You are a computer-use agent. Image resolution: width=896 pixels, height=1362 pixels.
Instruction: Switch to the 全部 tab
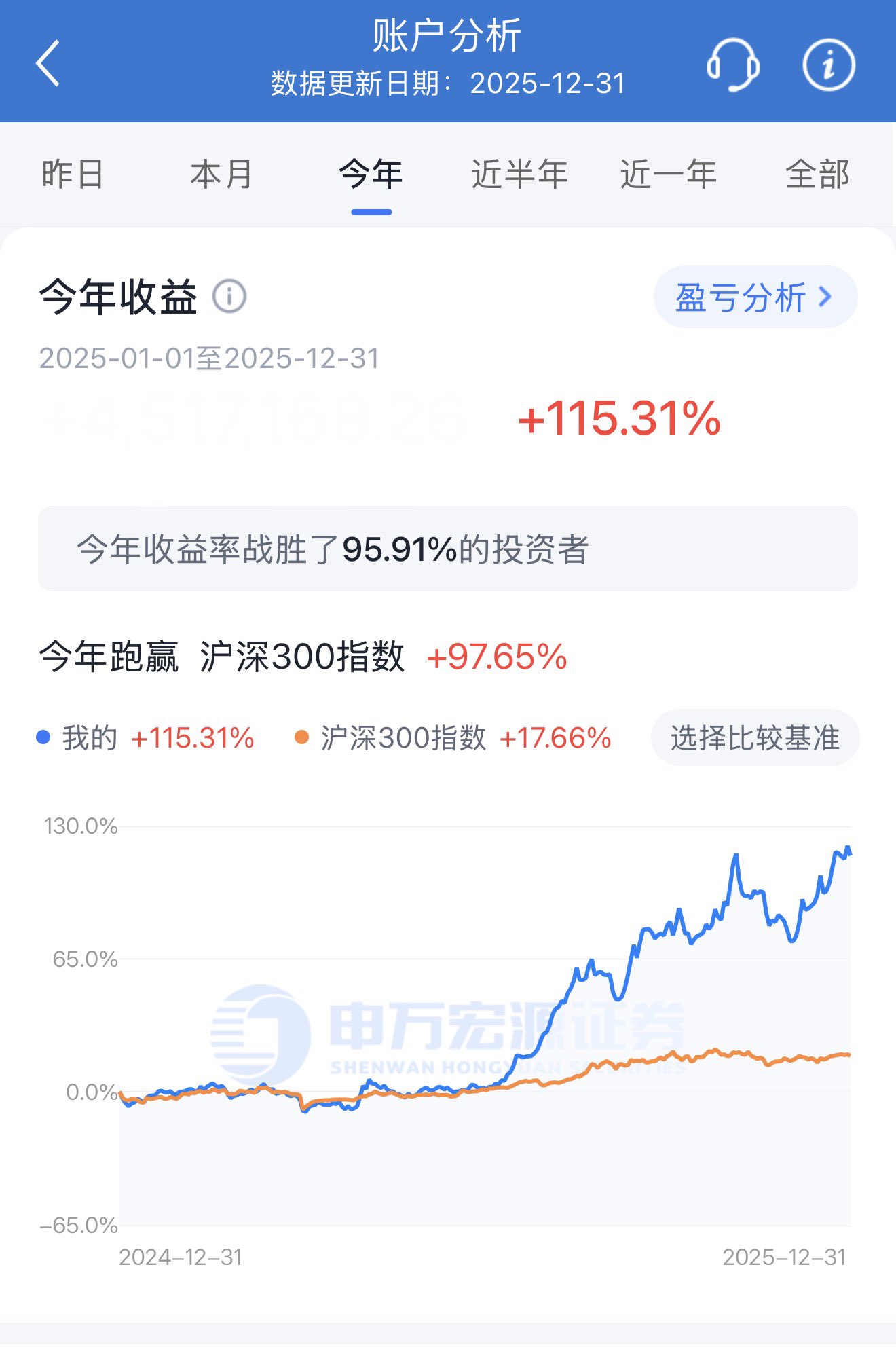[x=818, y=174]
